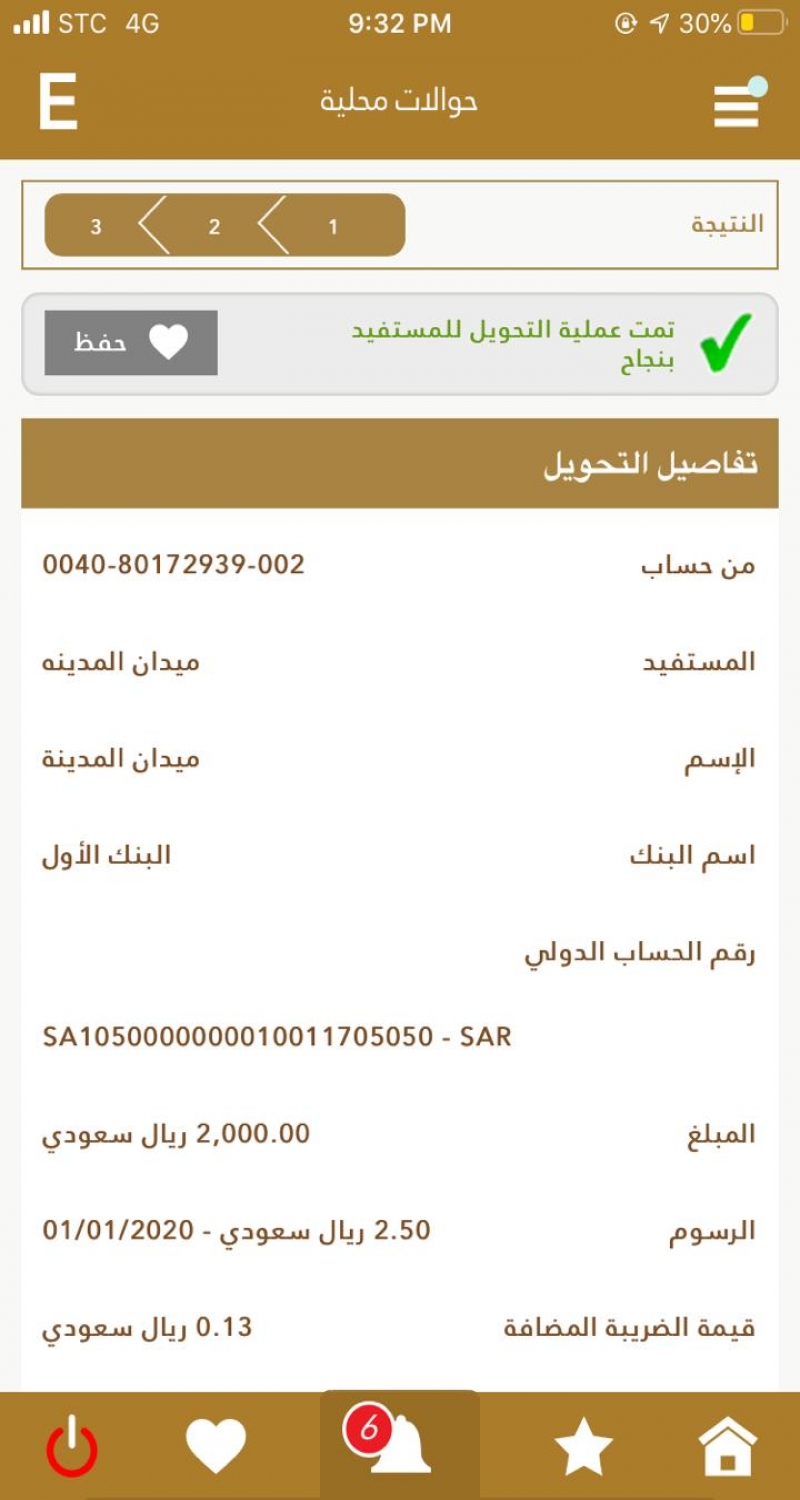
Task: Open the heart tab in bottom bar
Action: (216, 1447)
